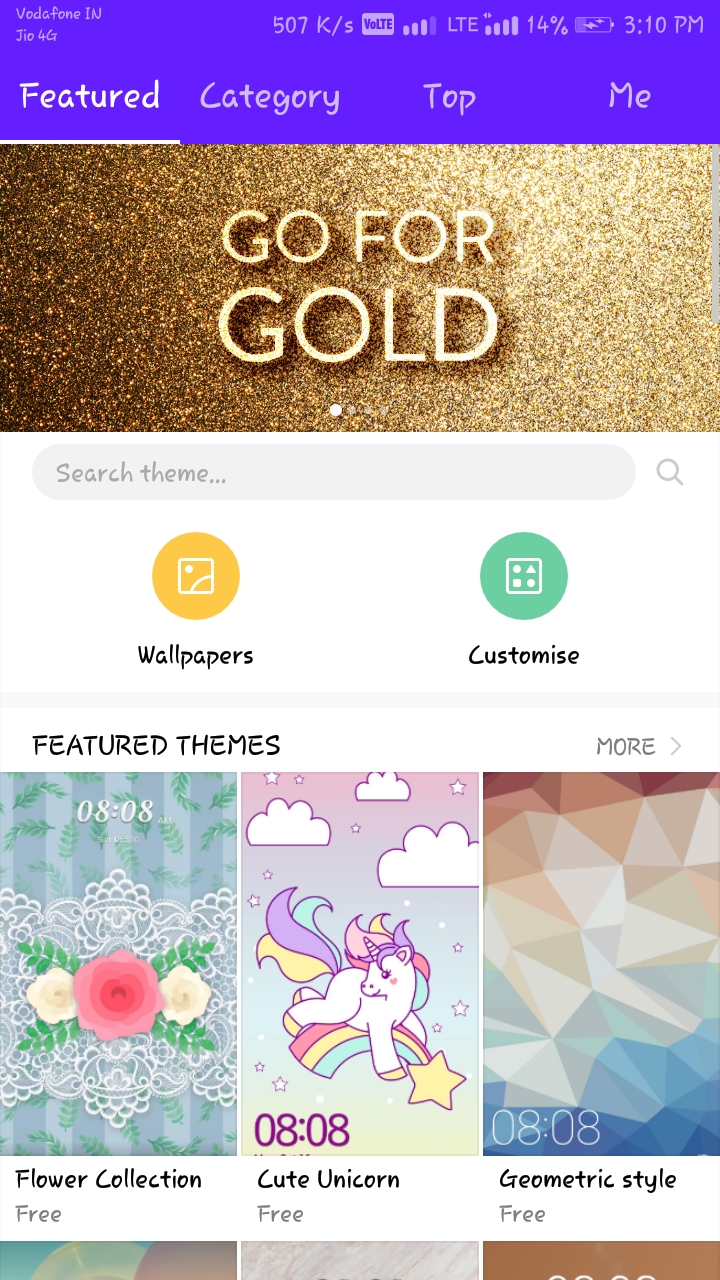Select the second carousel dot

click(x=353, y=410)
